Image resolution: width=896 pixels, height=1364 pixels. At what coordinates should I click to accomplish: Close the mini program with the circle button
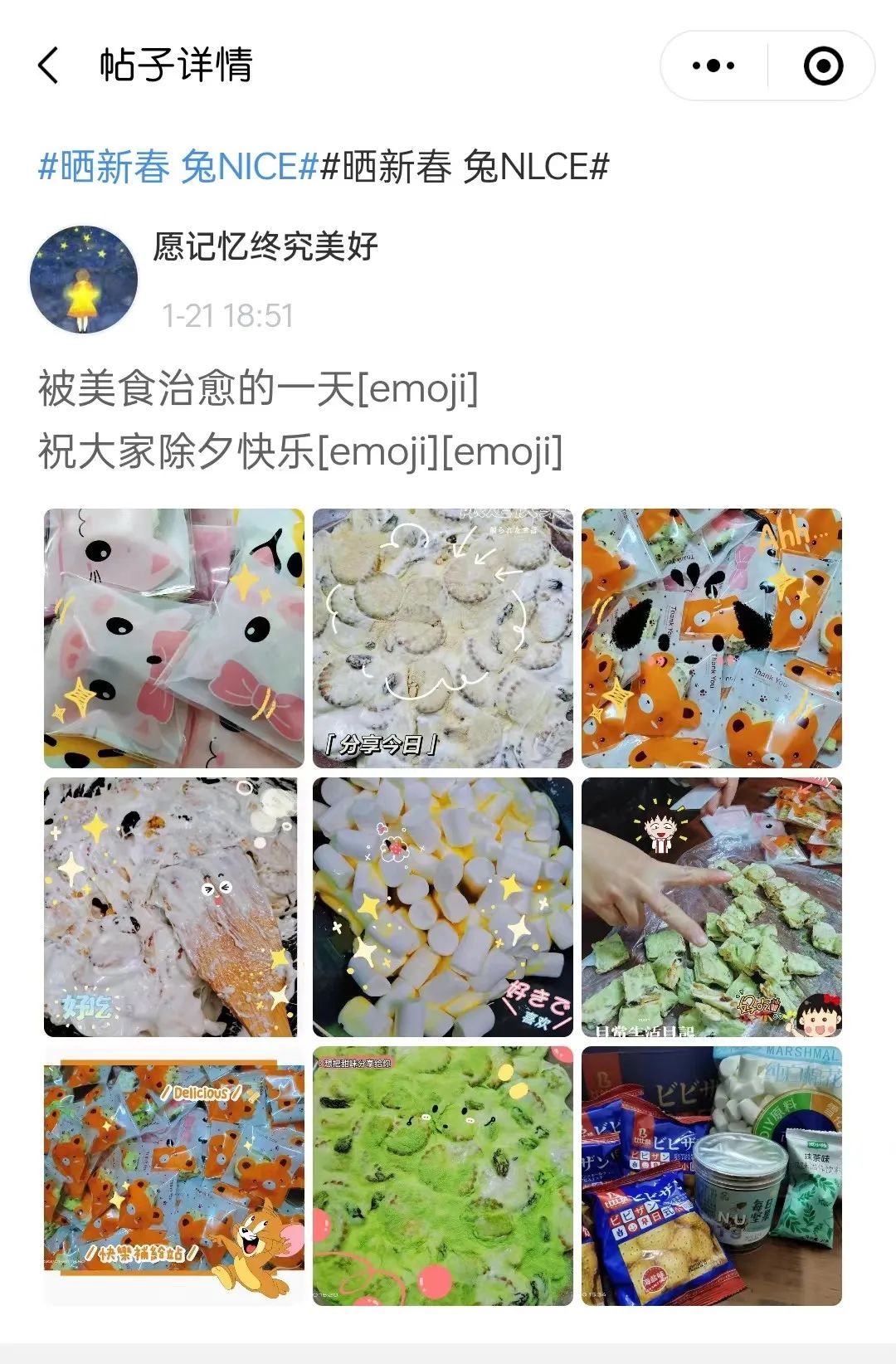[x=823, y=66]
